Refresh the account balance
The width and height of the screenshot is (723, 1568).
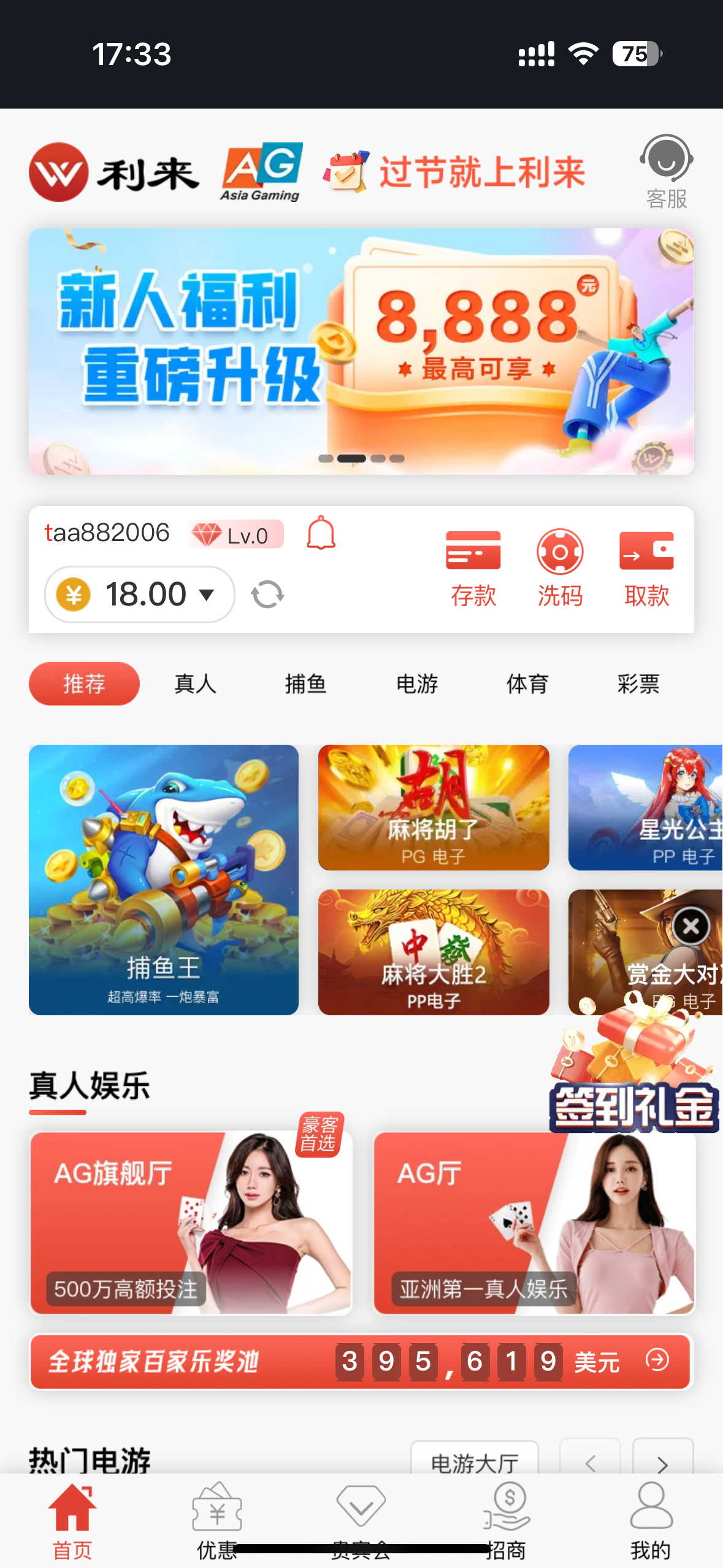click(267, 594)
